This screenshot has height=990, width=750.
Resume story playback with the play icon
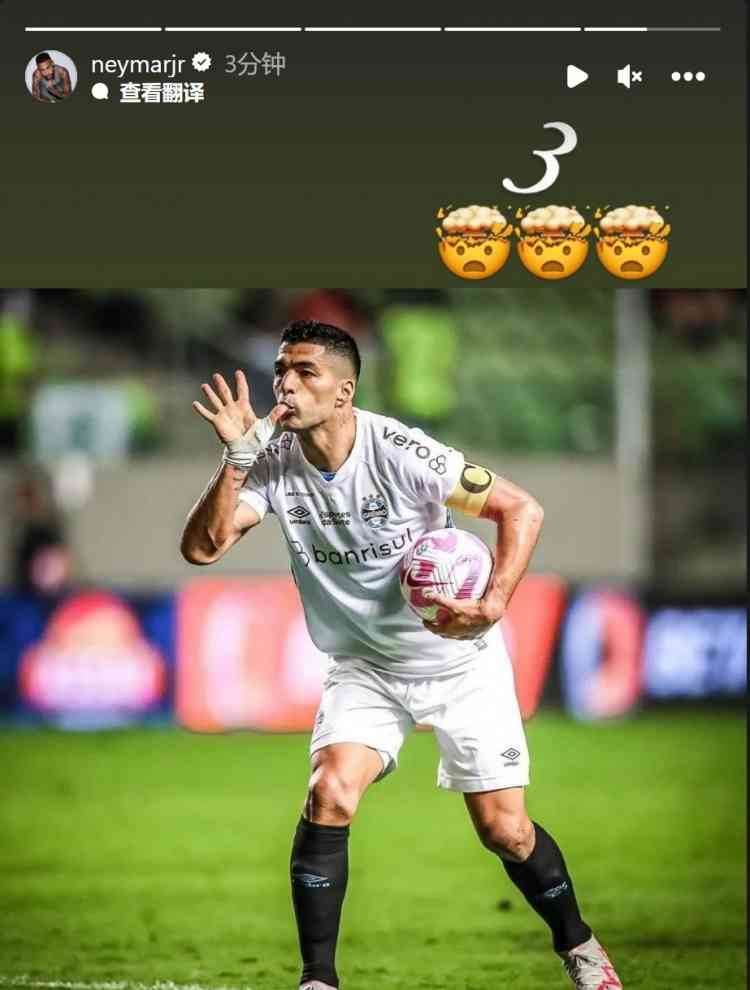pos(577,76)
